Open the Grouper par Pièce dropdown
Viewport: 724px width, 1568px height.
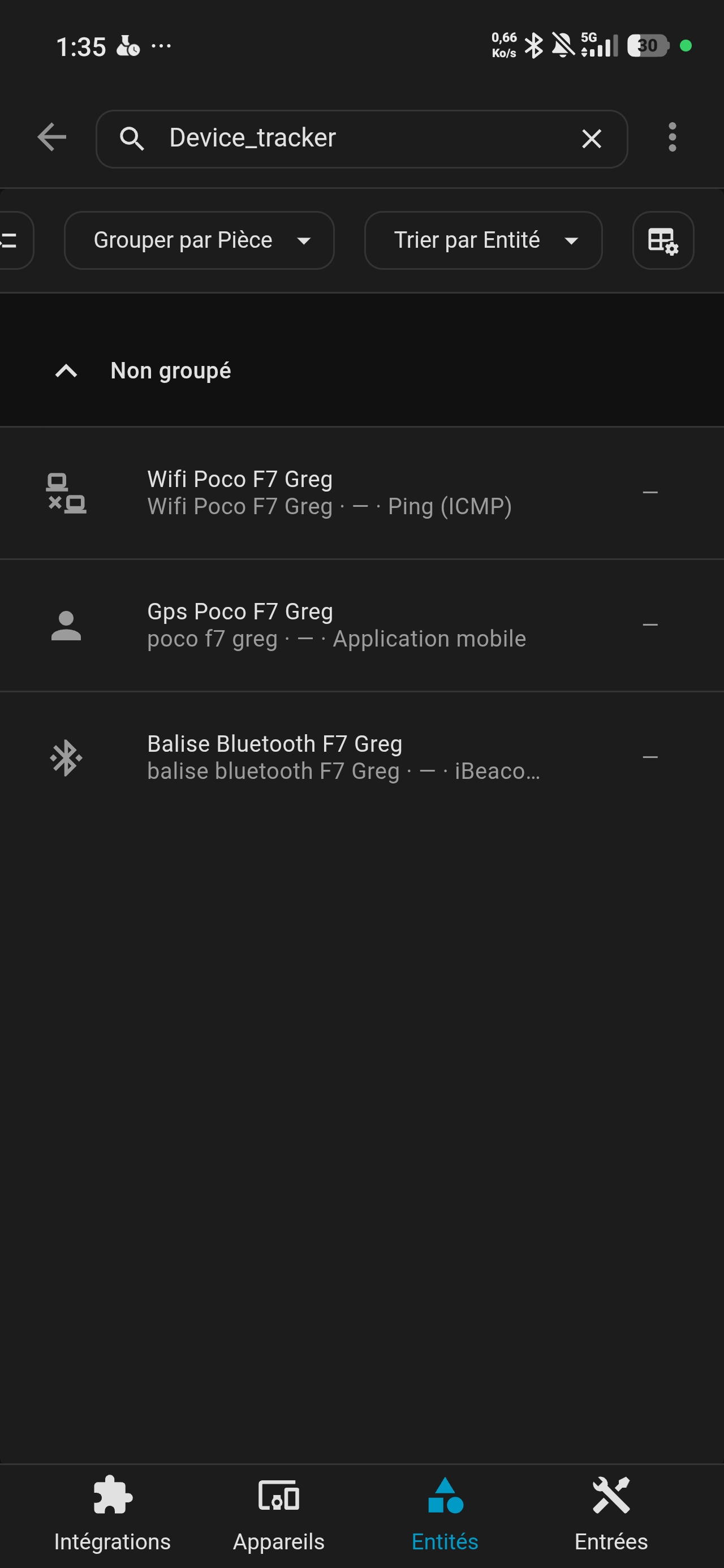(x=199, y=240)
